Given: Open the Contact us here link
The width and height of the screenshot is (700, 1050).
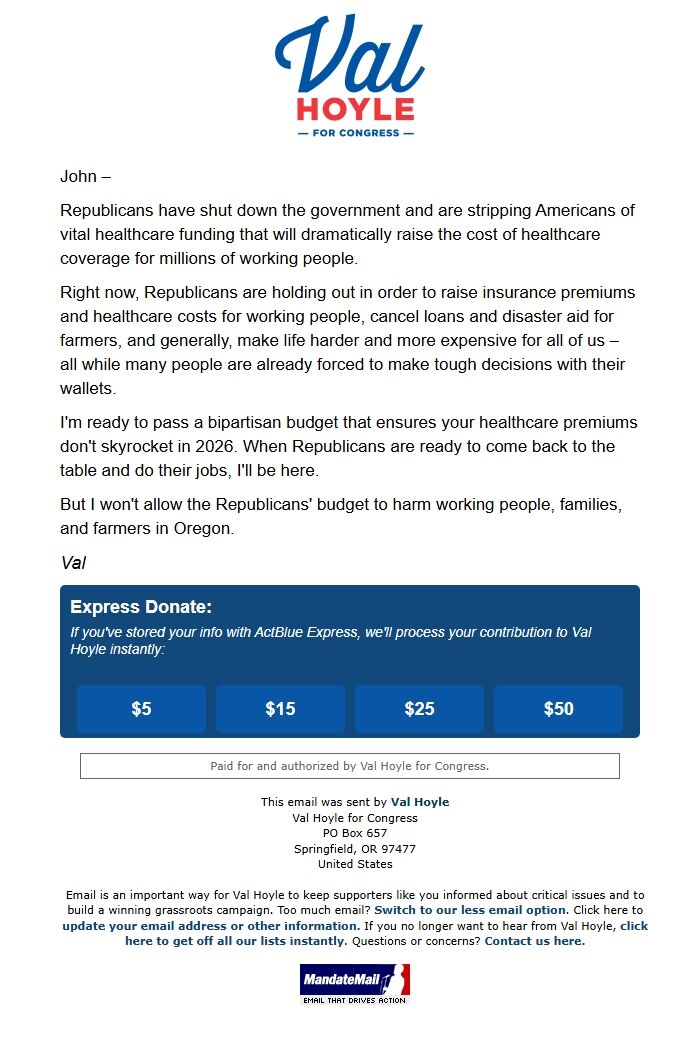Looking at the screenshot, I should pyautogui.click(x=534, y=941).
